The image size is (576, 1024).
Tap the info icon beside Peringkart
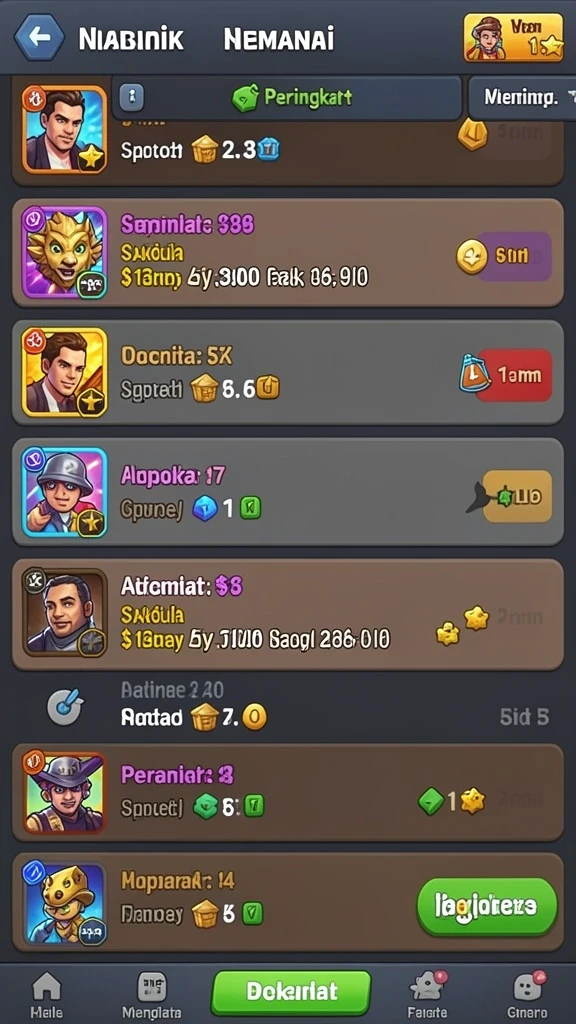coord(132,98)
